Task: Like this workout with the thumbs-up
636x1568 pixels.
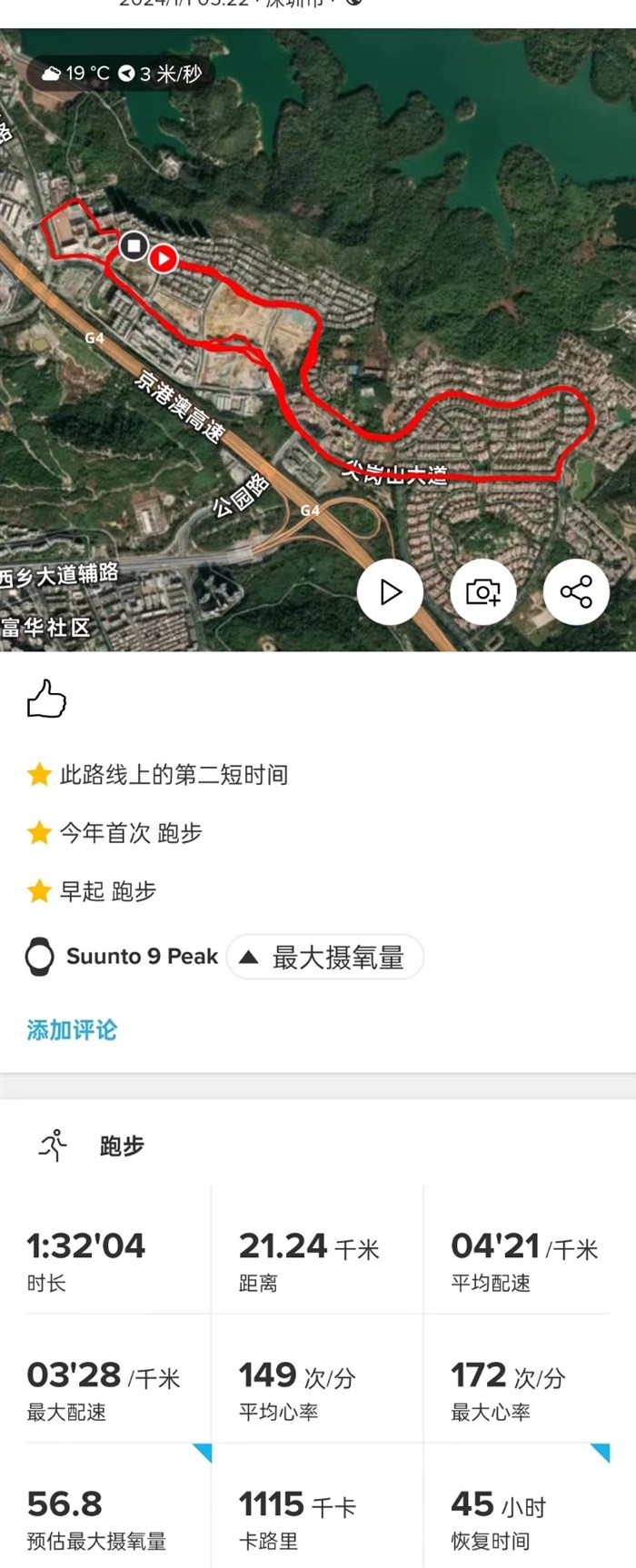Action: pos(46,699)
